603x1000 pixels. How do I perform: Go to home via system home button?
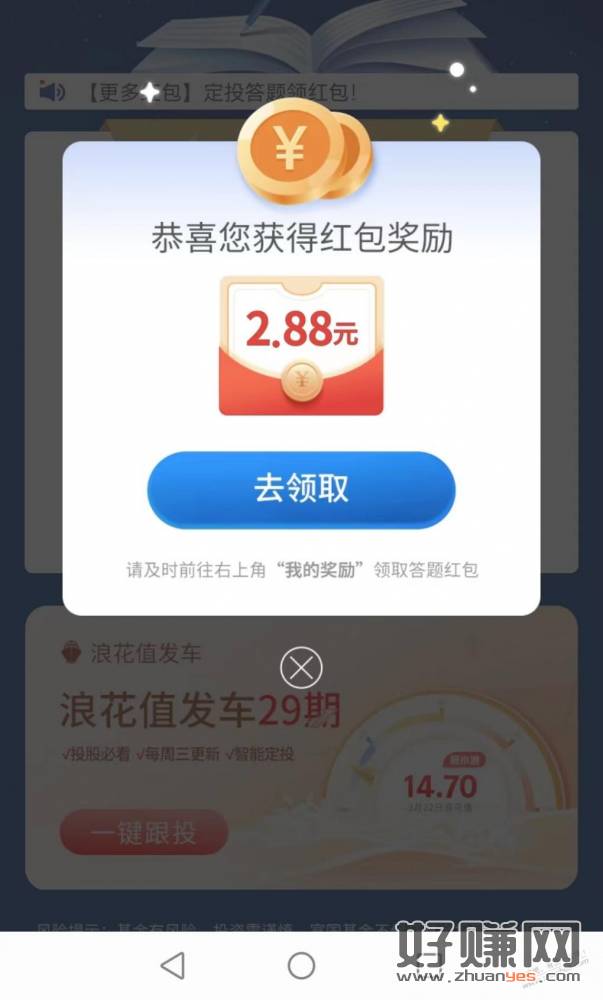[301, 965]
